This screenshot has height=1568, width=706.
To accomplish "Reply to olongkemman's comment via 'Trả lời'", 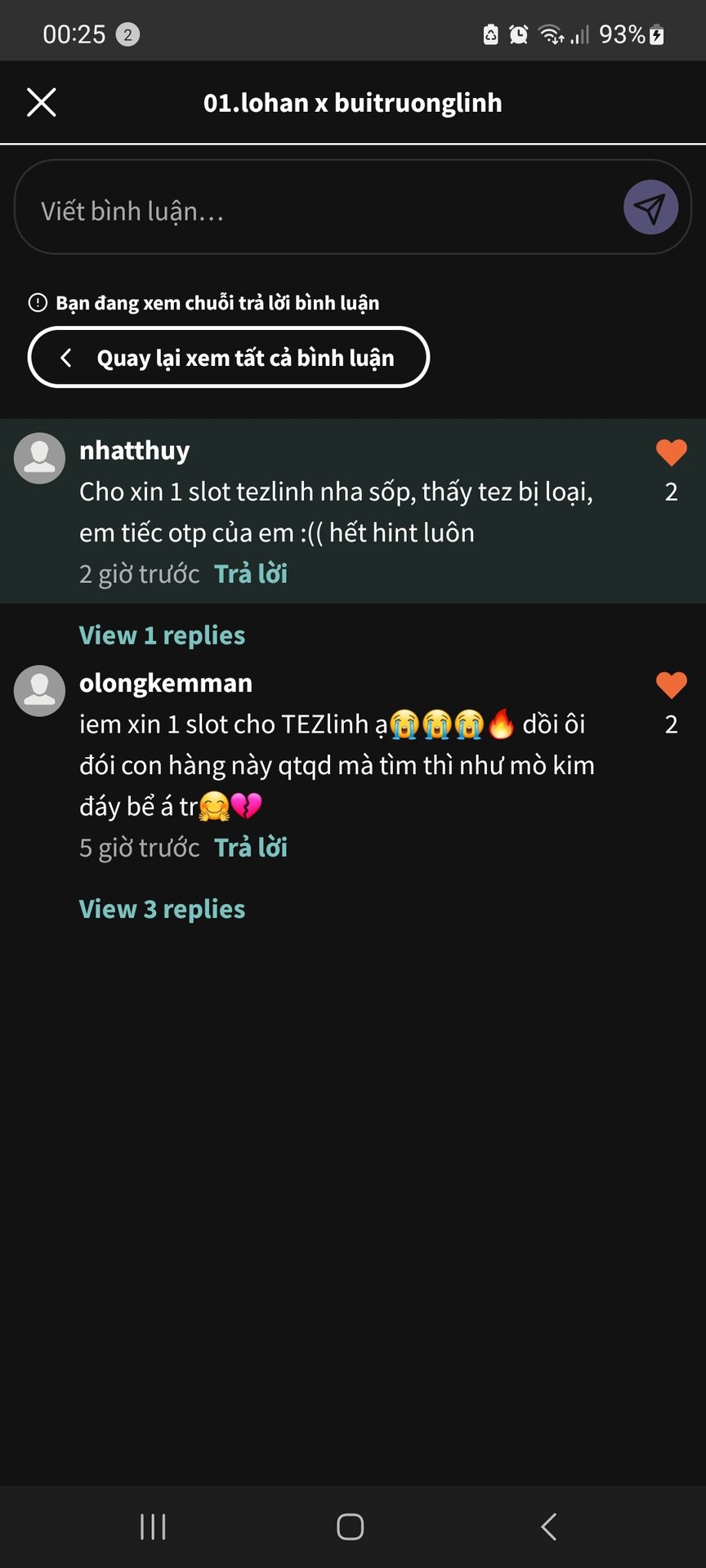I will [x=251, y=848].
